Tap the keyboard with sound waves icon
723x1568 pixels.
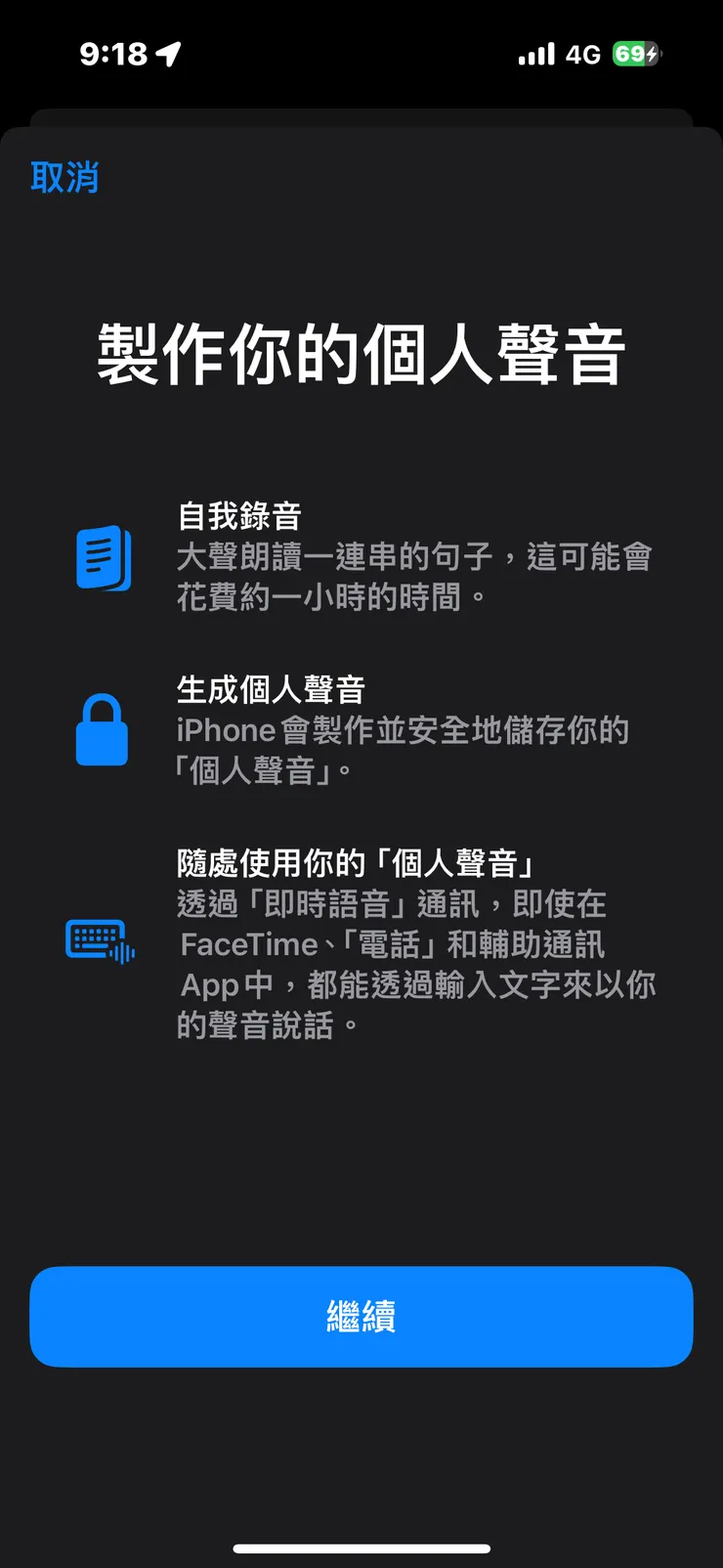point(100,940)
